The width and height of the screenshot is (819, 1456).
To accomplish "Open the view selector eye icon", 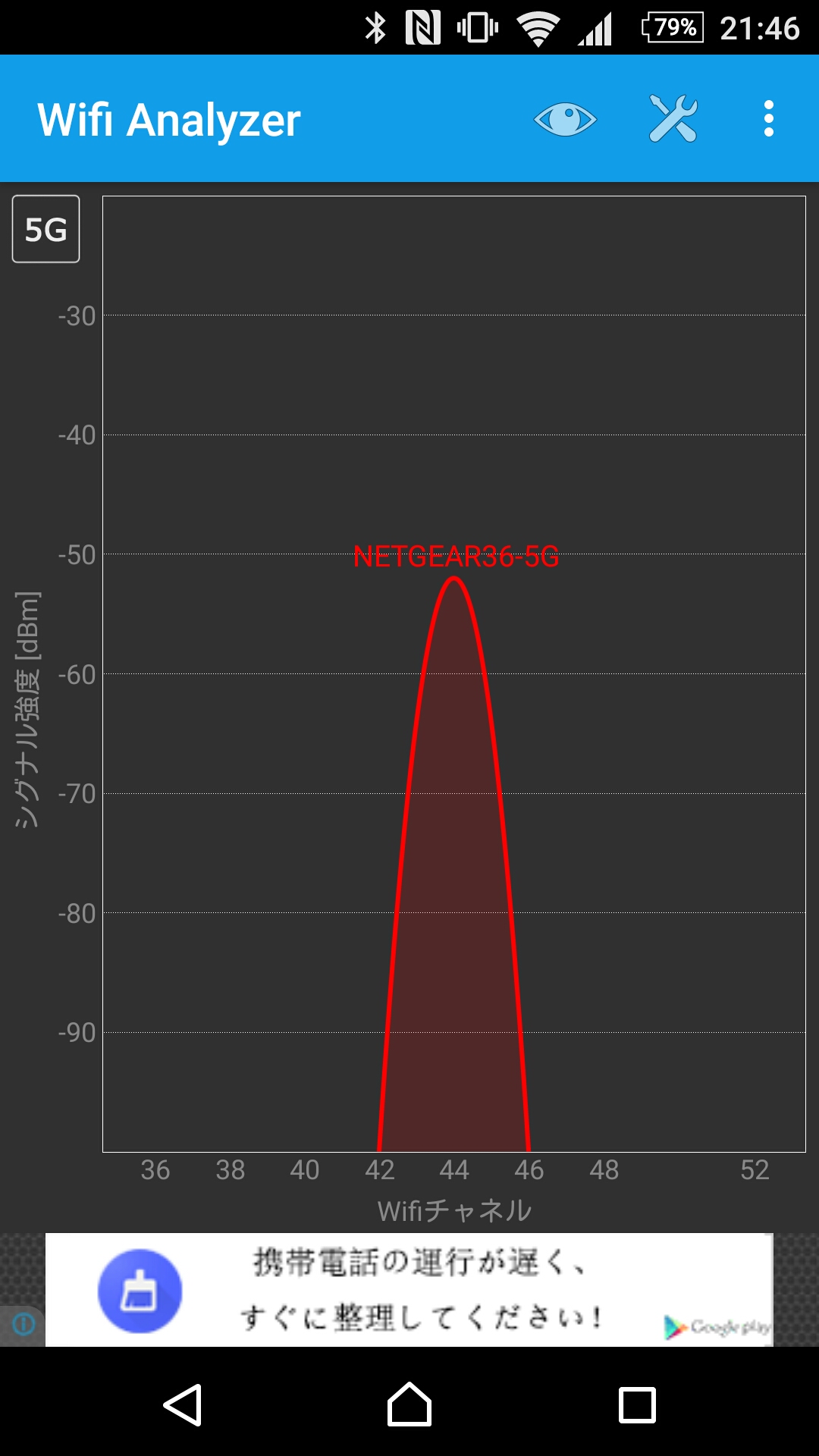I will 565,119.
